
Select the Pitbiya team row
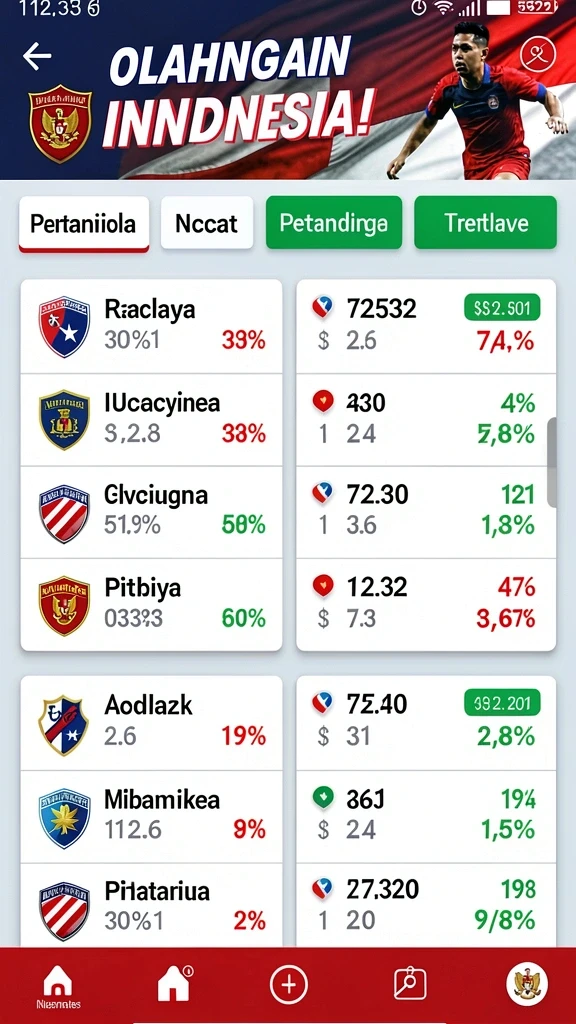point(152,605)
